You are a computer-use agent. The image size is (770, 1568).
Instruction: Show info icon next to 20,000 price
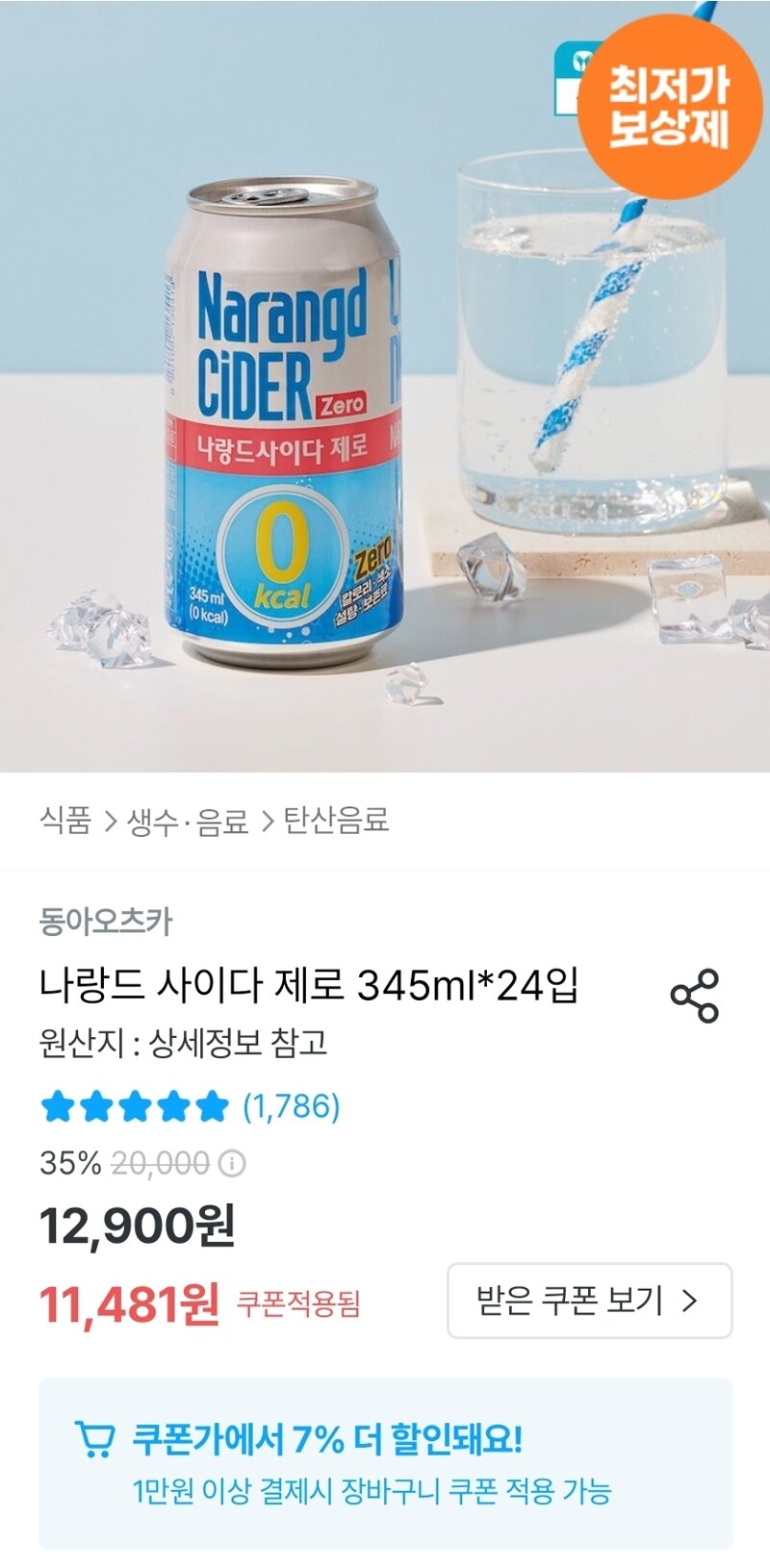click(231, 1163)
